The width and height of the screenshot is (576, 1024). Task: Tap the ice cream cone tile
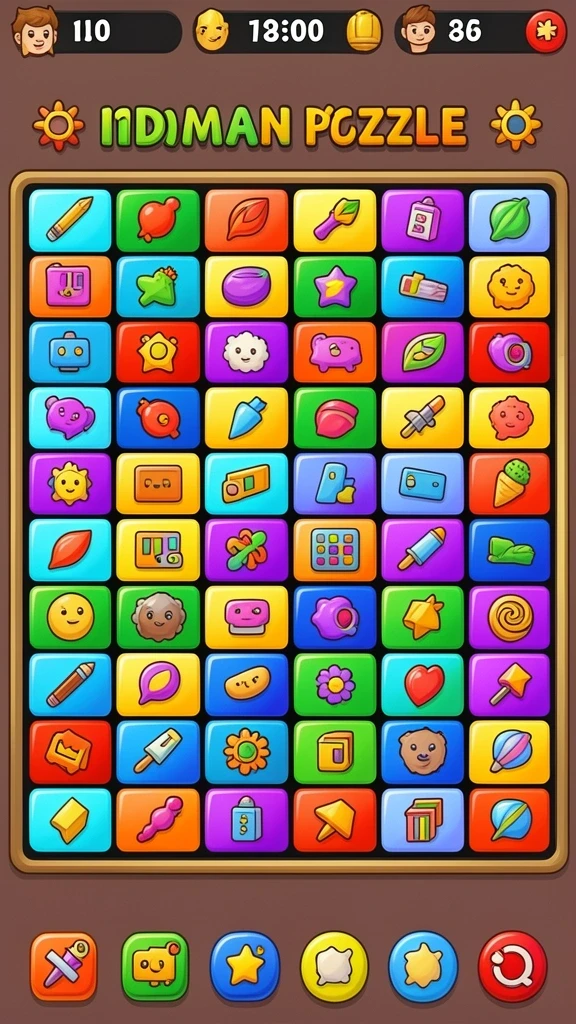[509, 484]
